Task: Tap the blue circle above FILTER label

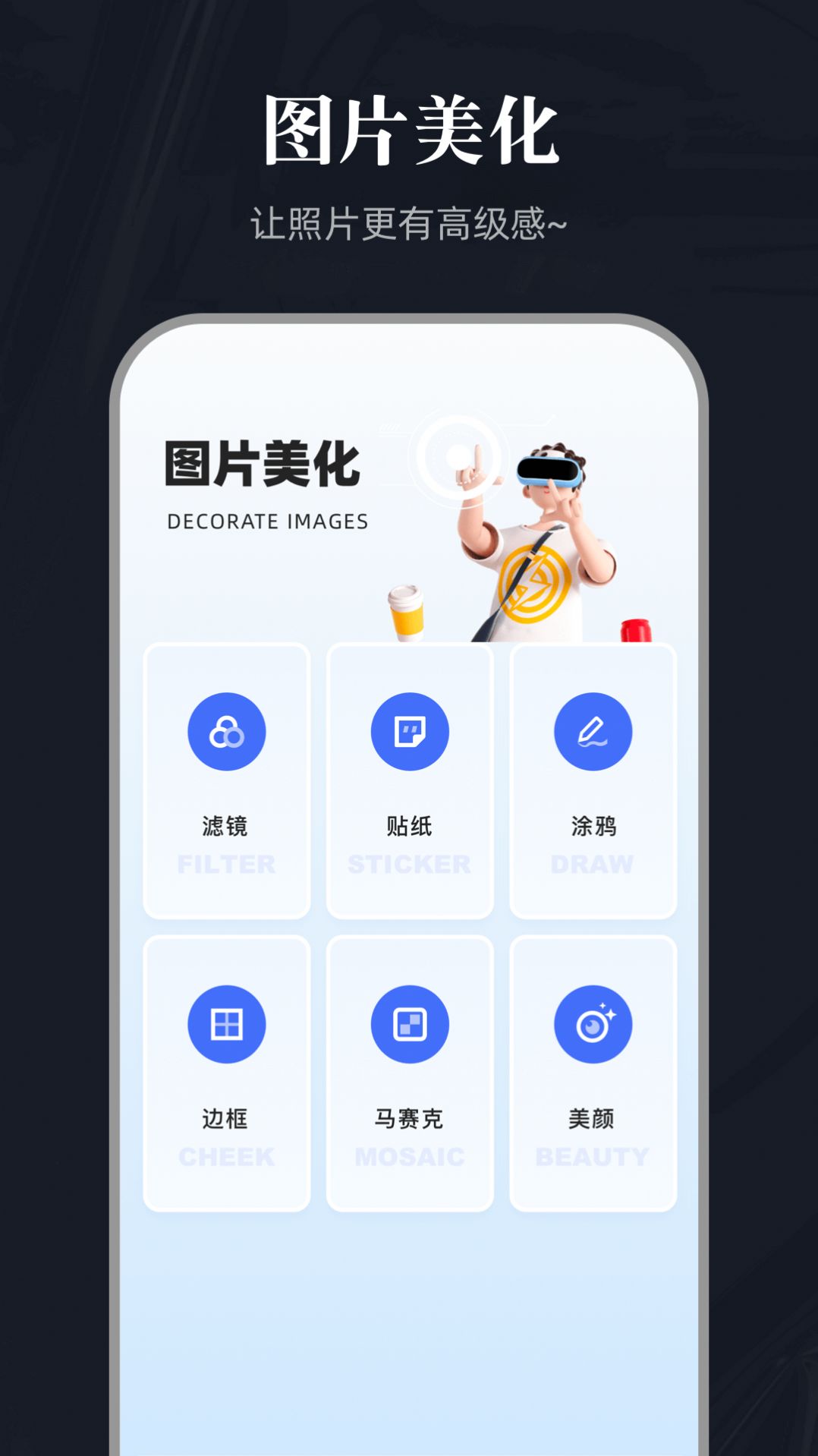Action: tap(226, 730)
